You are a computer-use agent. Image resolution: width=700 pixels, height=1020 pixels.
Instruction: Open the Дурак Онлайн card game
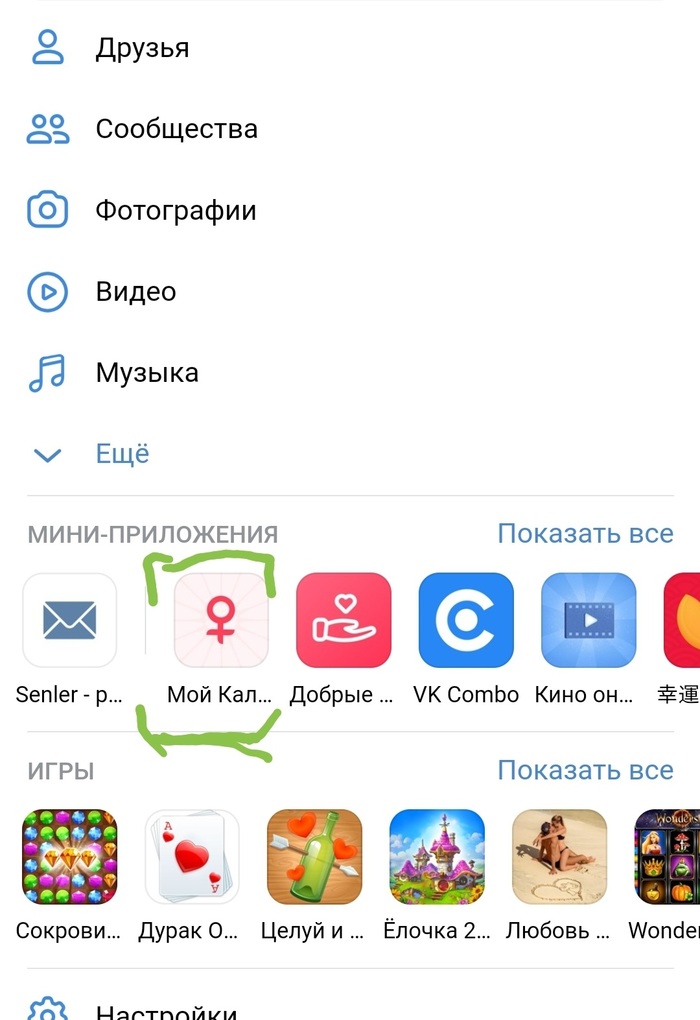192,857
